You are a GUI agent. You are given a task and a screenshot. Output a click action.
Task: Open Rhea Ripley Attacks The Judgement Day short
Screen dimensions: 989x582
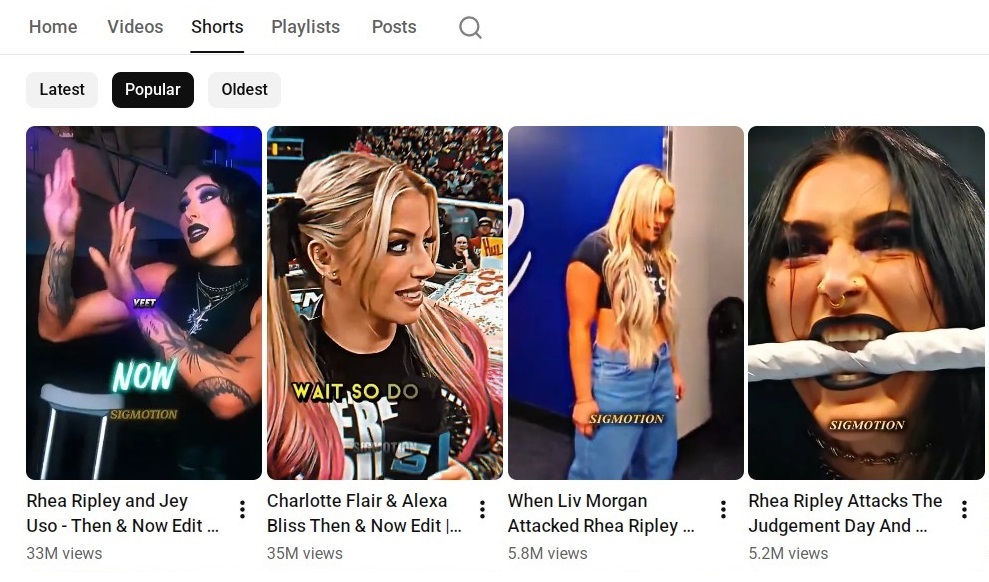click(x=866, y=302)
